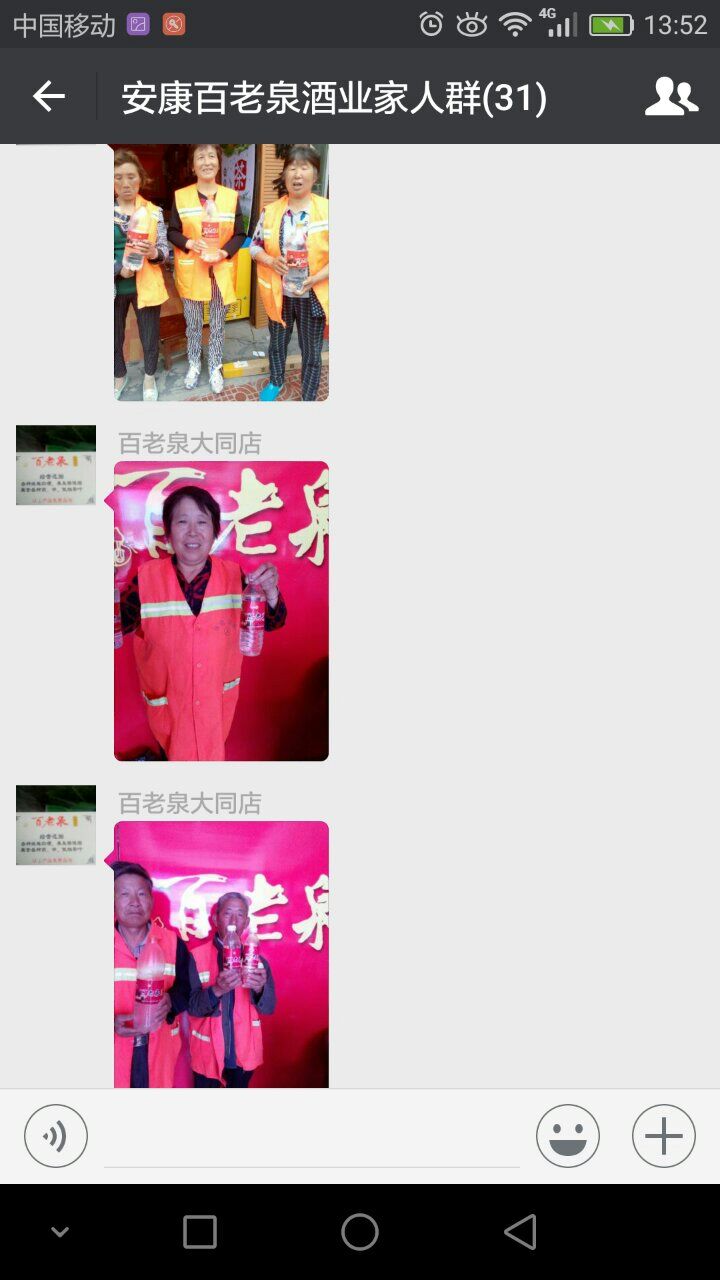Image resolution: width=720 pixels, height=1280 pixels.
Task: Open the emoji sticker panel
Action: coord(568,1136)
